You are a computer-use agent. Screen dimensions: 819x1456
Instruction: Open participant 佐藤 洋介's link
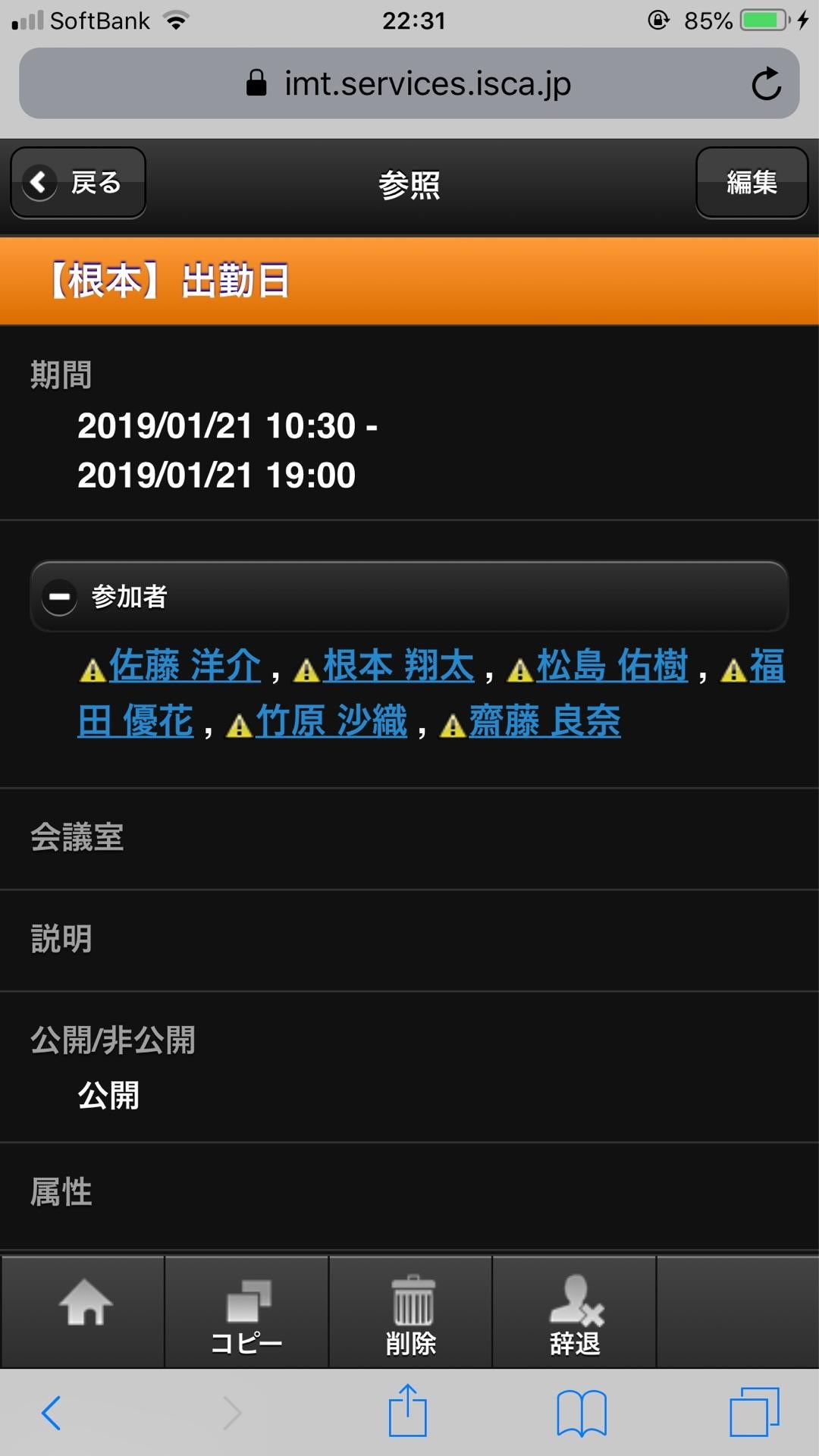(185, 666)
